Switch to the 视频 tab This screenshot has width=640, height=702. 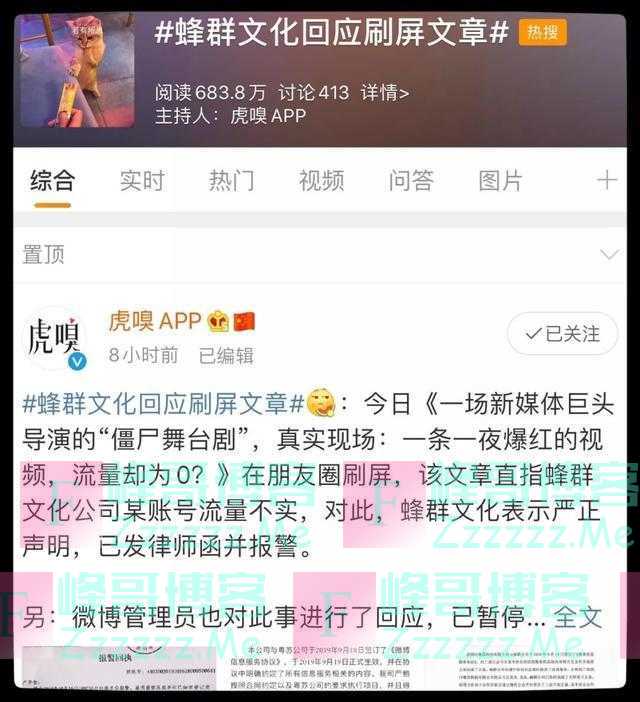[321, 180]
